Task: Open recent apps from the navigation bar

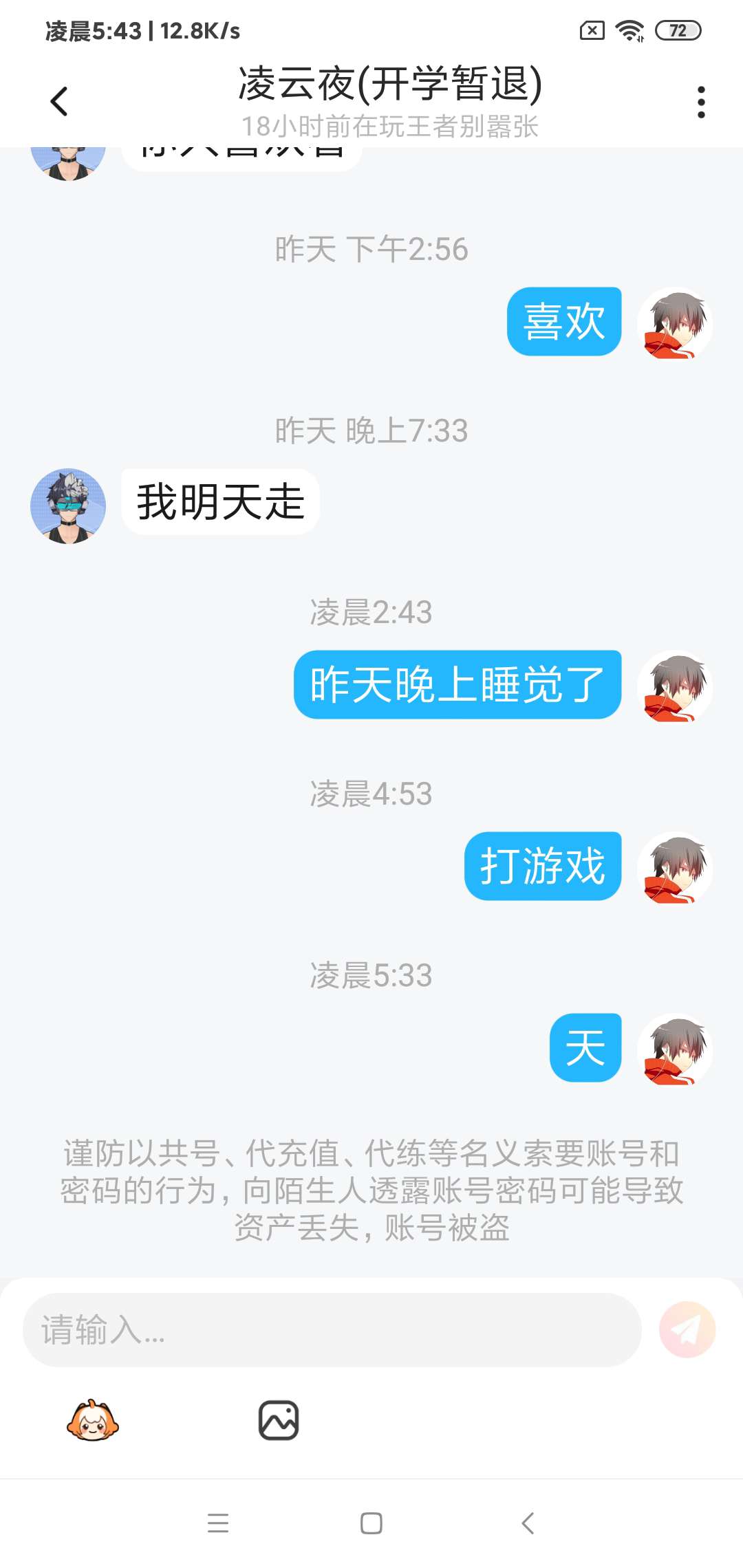Action: pos(217,1523)
